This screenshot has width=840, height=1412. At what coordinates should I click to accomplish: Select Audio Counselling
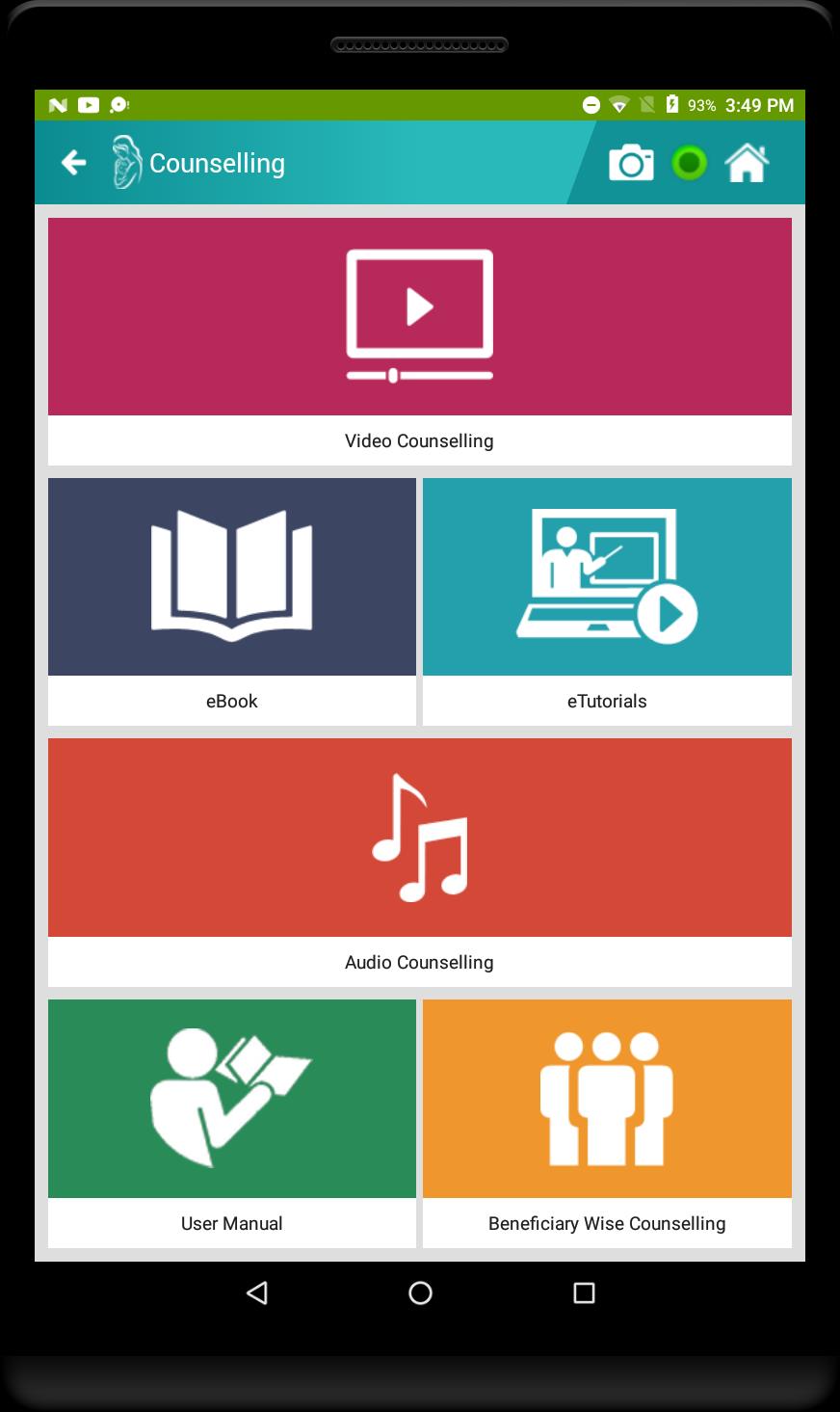[419, 861]
